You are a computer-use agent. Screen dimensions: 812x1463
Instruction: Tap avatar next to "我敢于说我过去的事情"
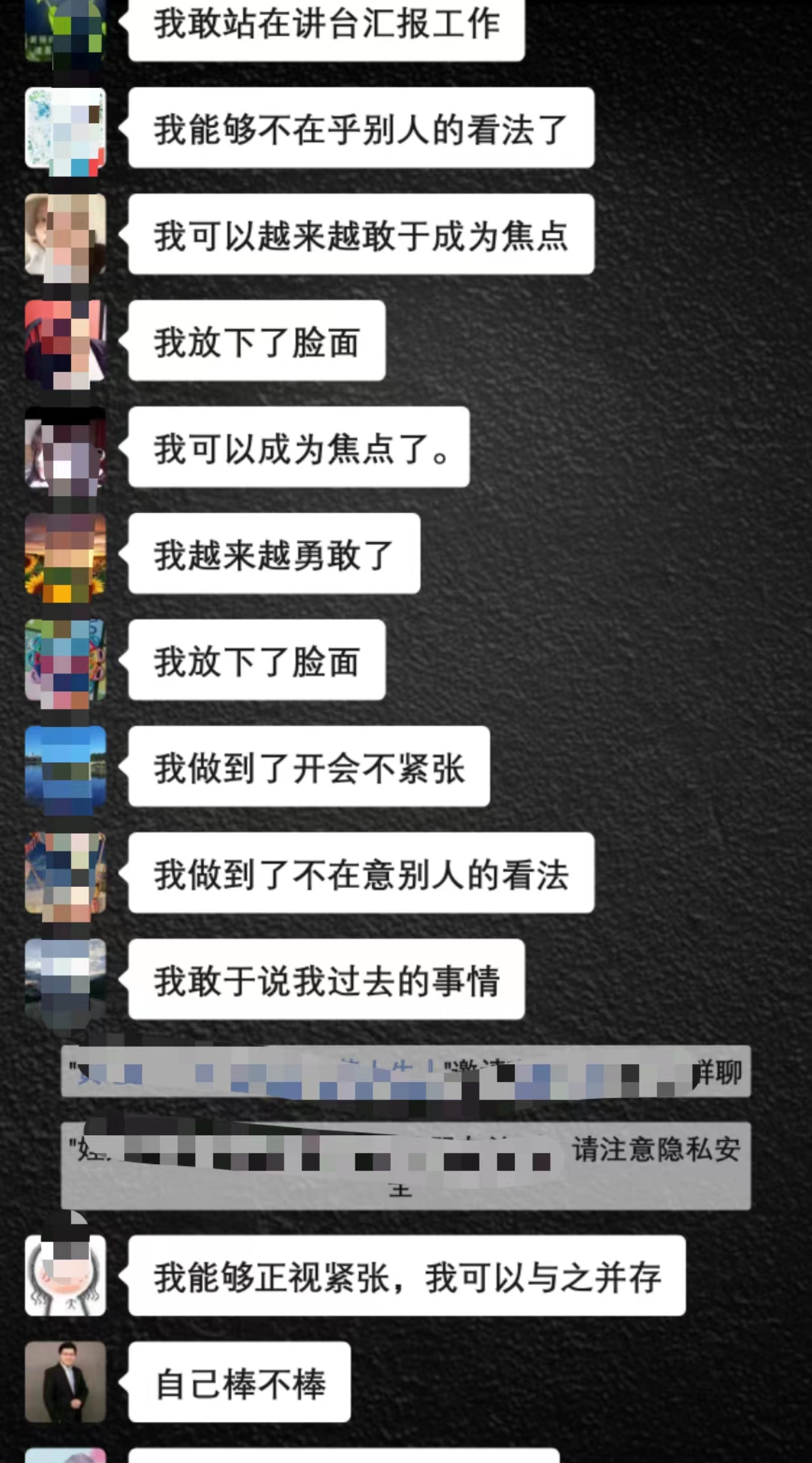point(65,979)
